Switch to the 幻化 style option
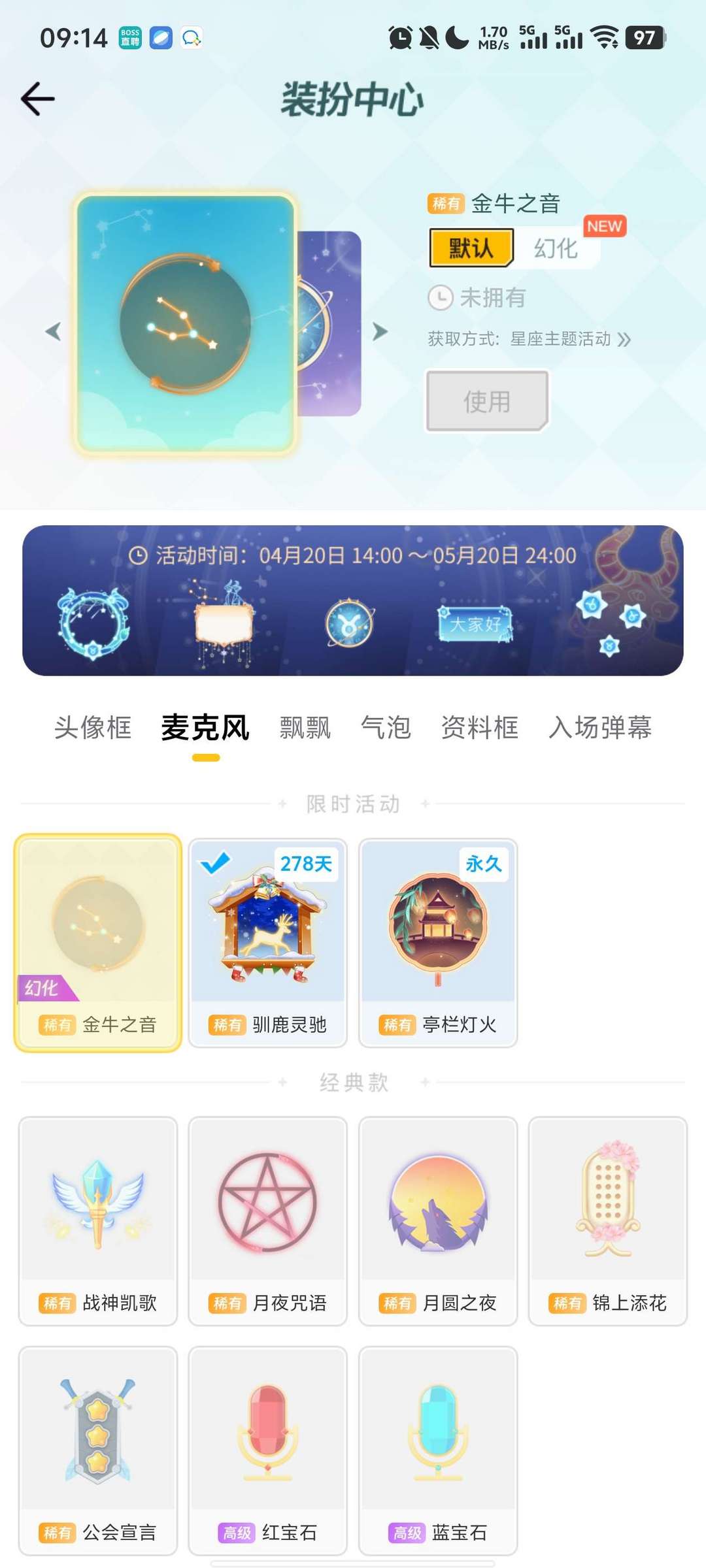The image size is (706, 1568). pos(556,248)
